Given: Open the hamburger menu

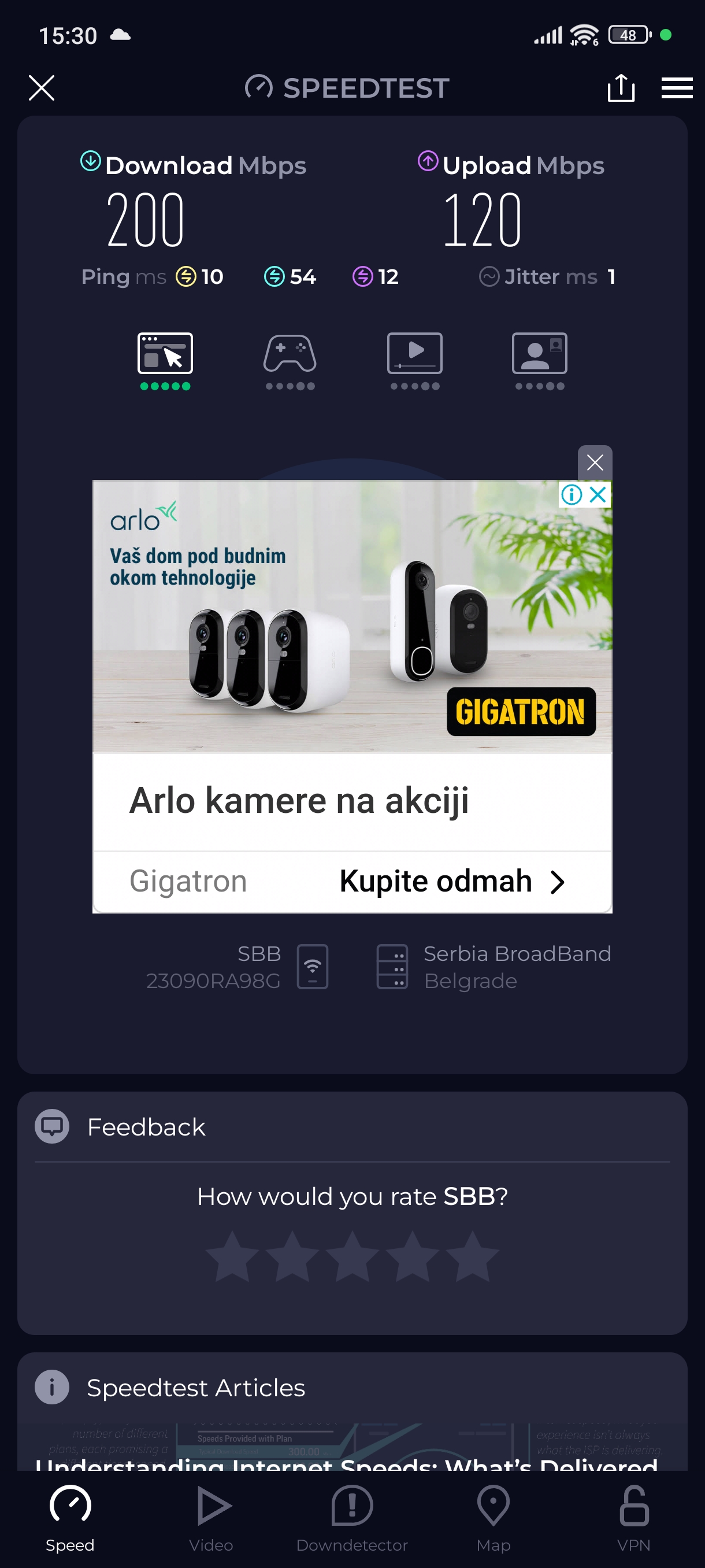Looking at the screenshot, I should click(x=677, y=88).
